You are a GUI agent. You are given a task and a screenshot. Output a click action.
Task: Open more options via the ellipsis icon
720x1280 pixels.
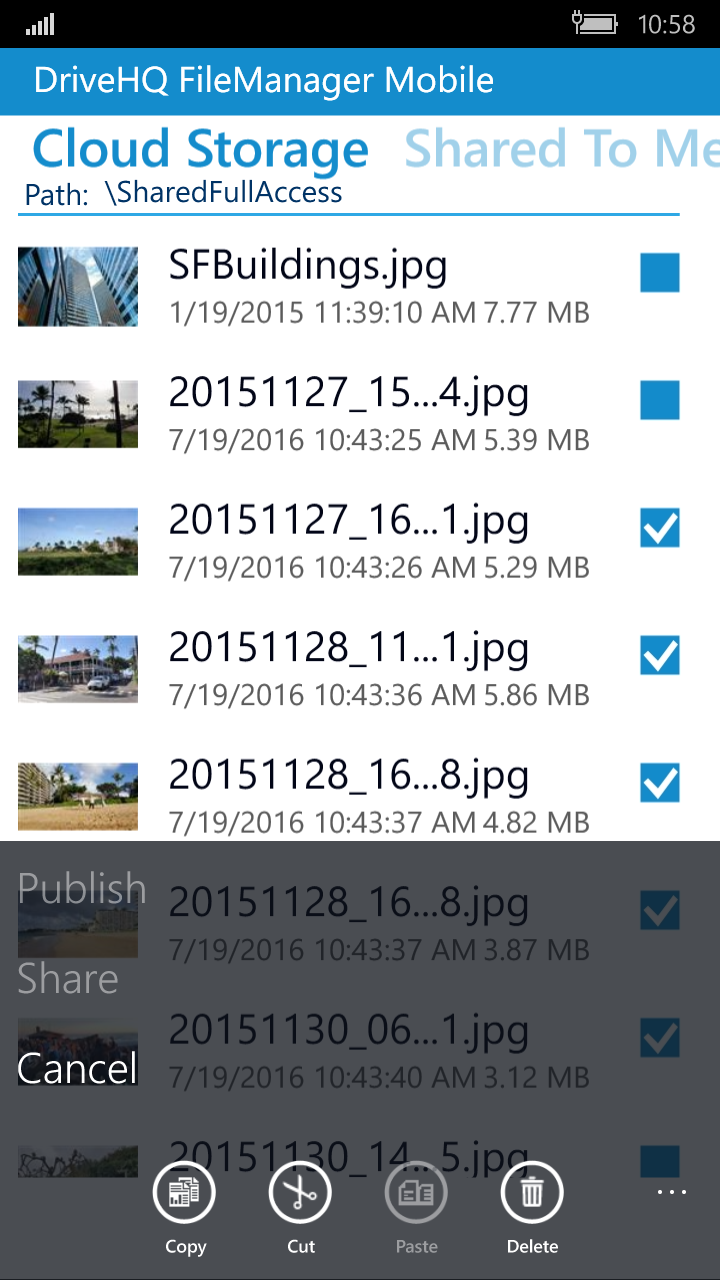pos(668,1191)
